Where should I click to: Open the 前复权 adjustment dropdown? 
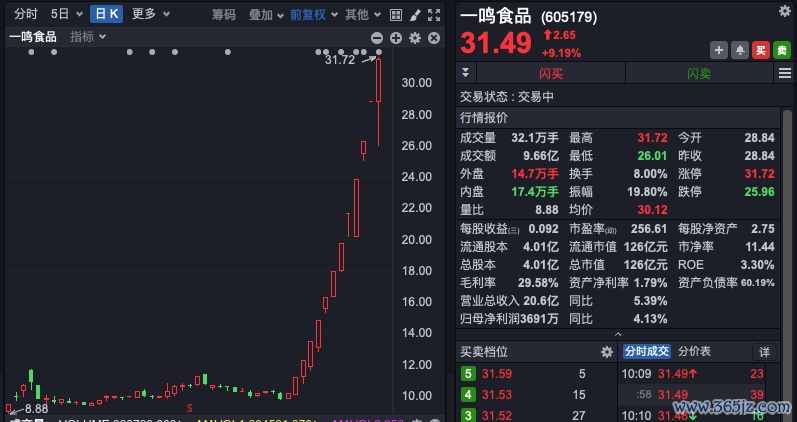(x=312, y=14)
